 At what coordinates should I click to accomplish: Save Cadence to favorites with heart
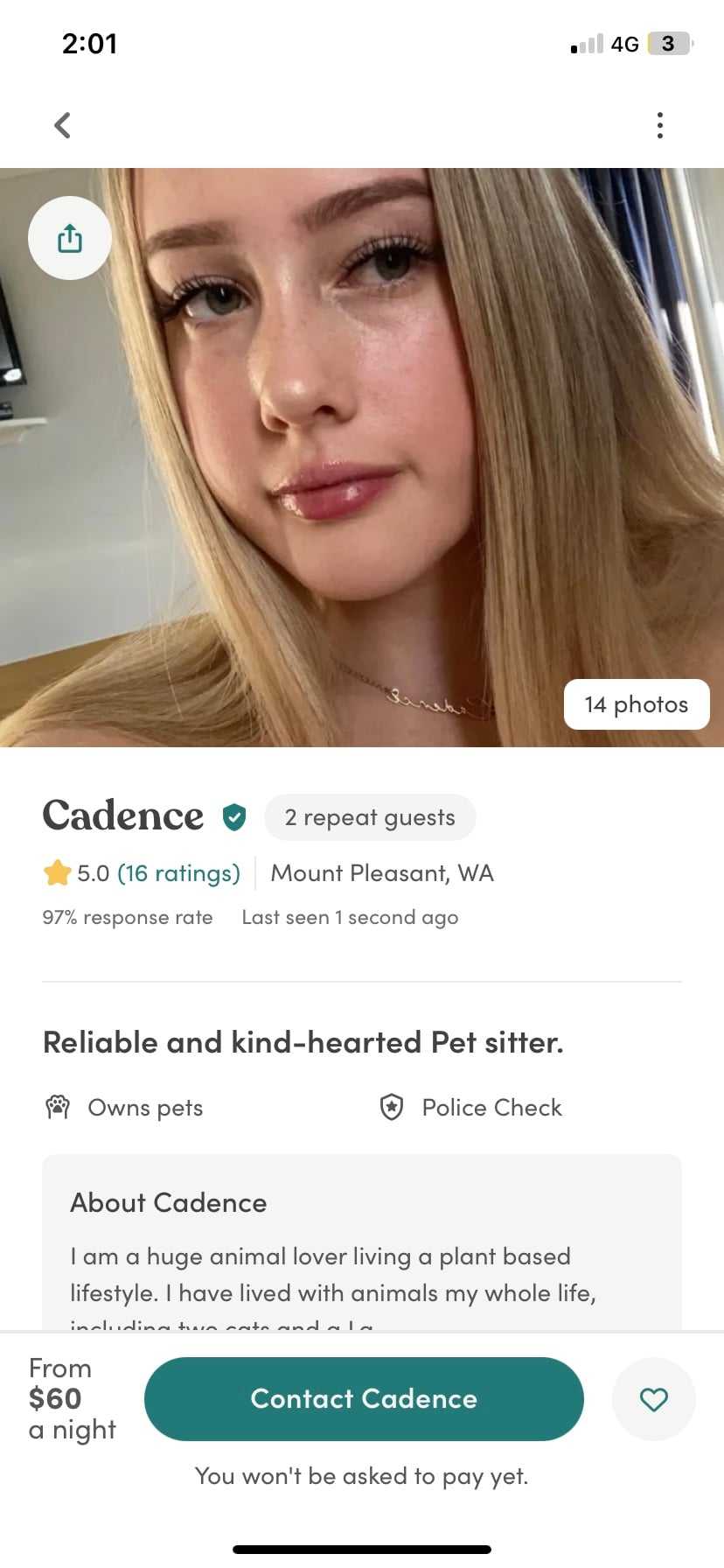653,1399
